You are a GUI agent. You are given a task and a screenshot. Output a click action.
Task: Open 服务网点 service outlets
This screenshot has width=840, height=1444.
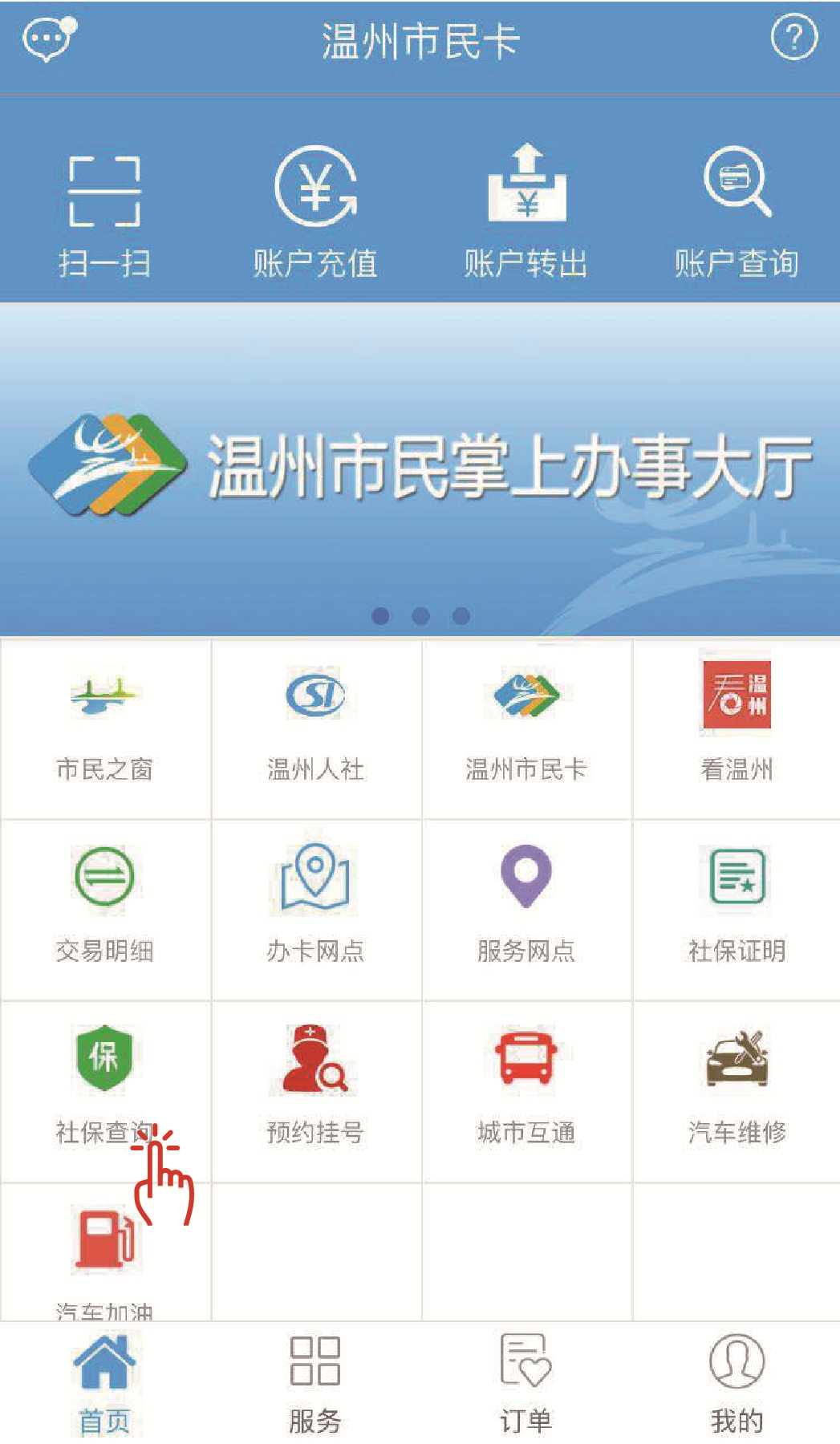coord(526,907)
